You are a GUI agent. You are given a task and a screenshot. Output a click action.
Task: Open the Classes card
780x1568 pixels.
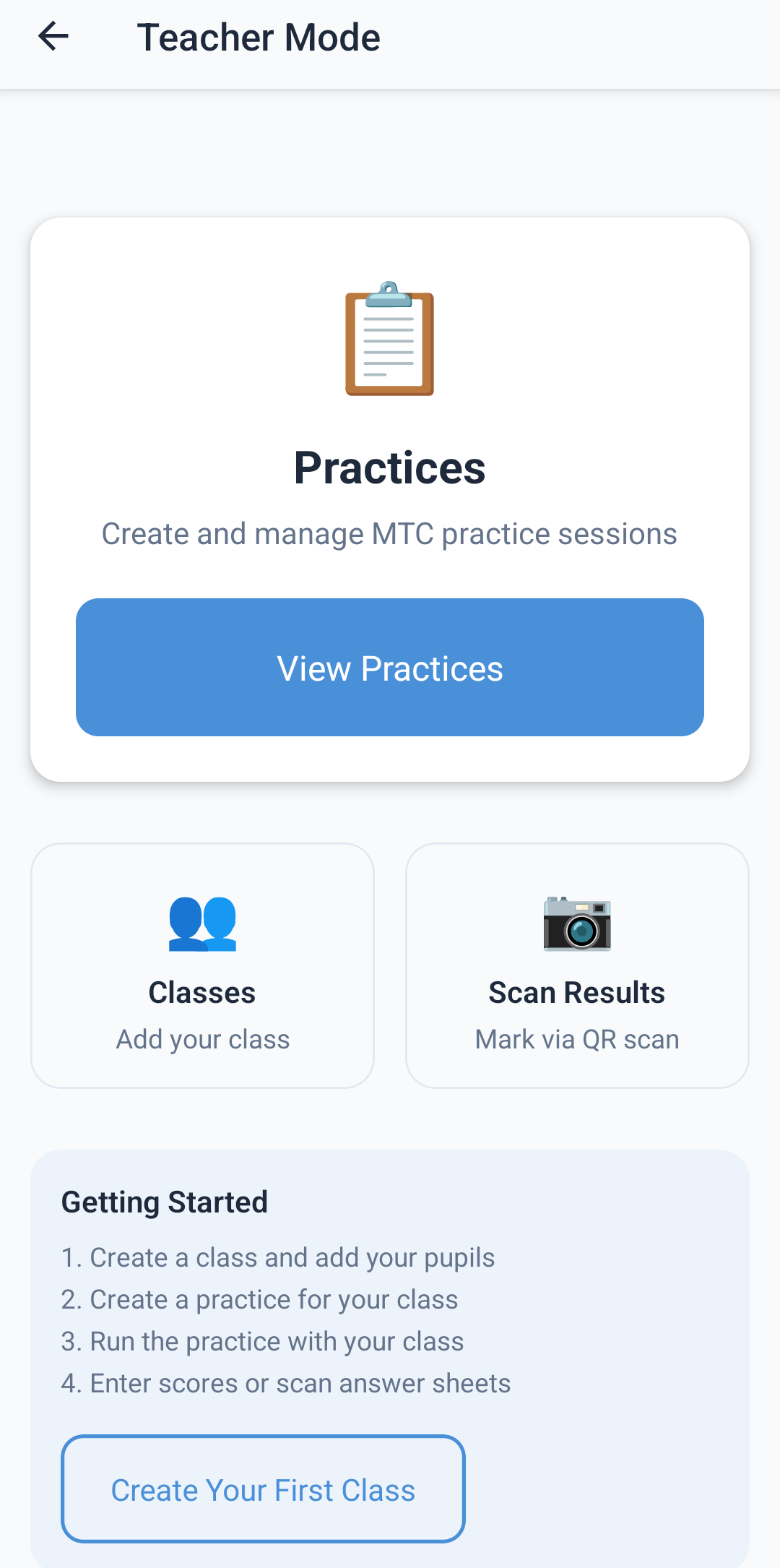pos(202,965)
